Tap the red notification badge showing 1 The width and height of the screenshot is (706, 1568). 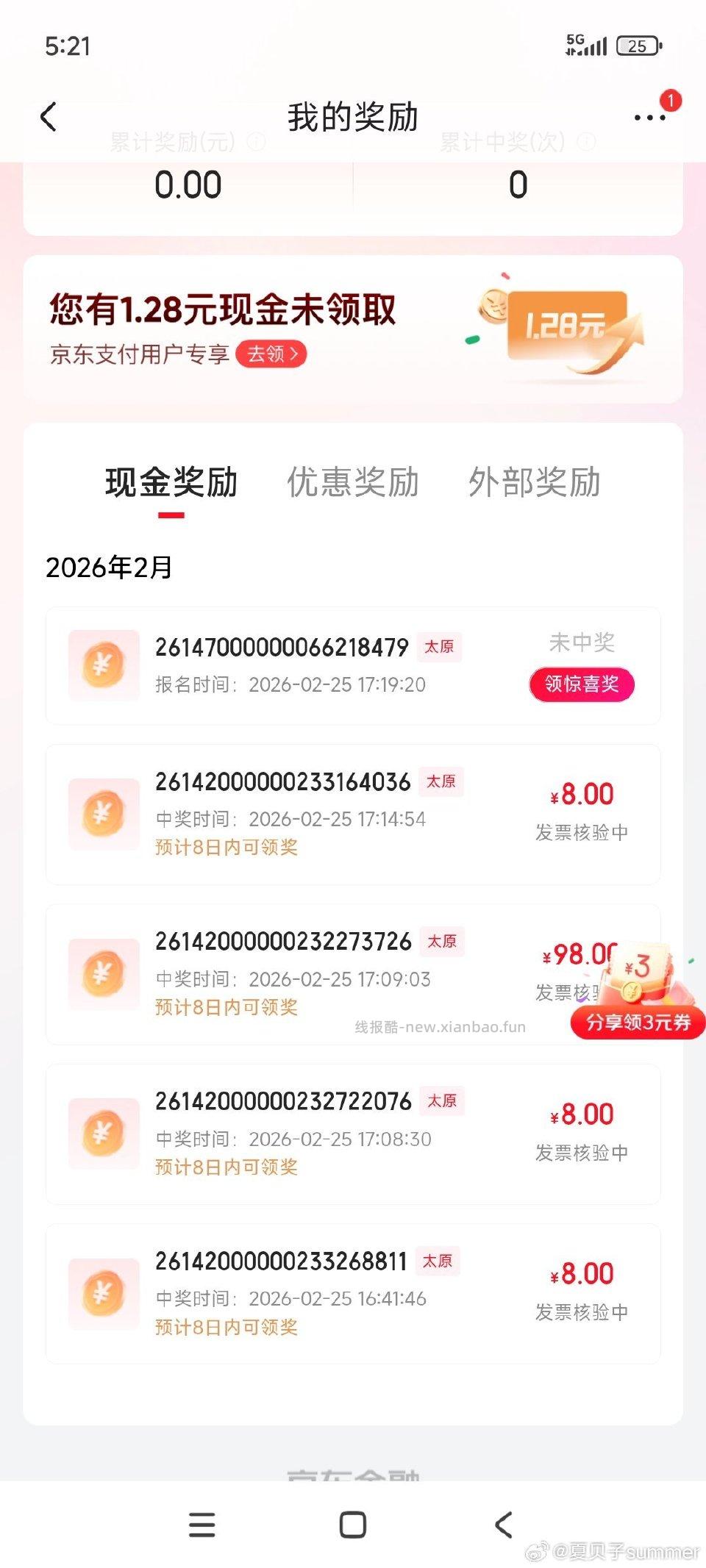(671, 100)
